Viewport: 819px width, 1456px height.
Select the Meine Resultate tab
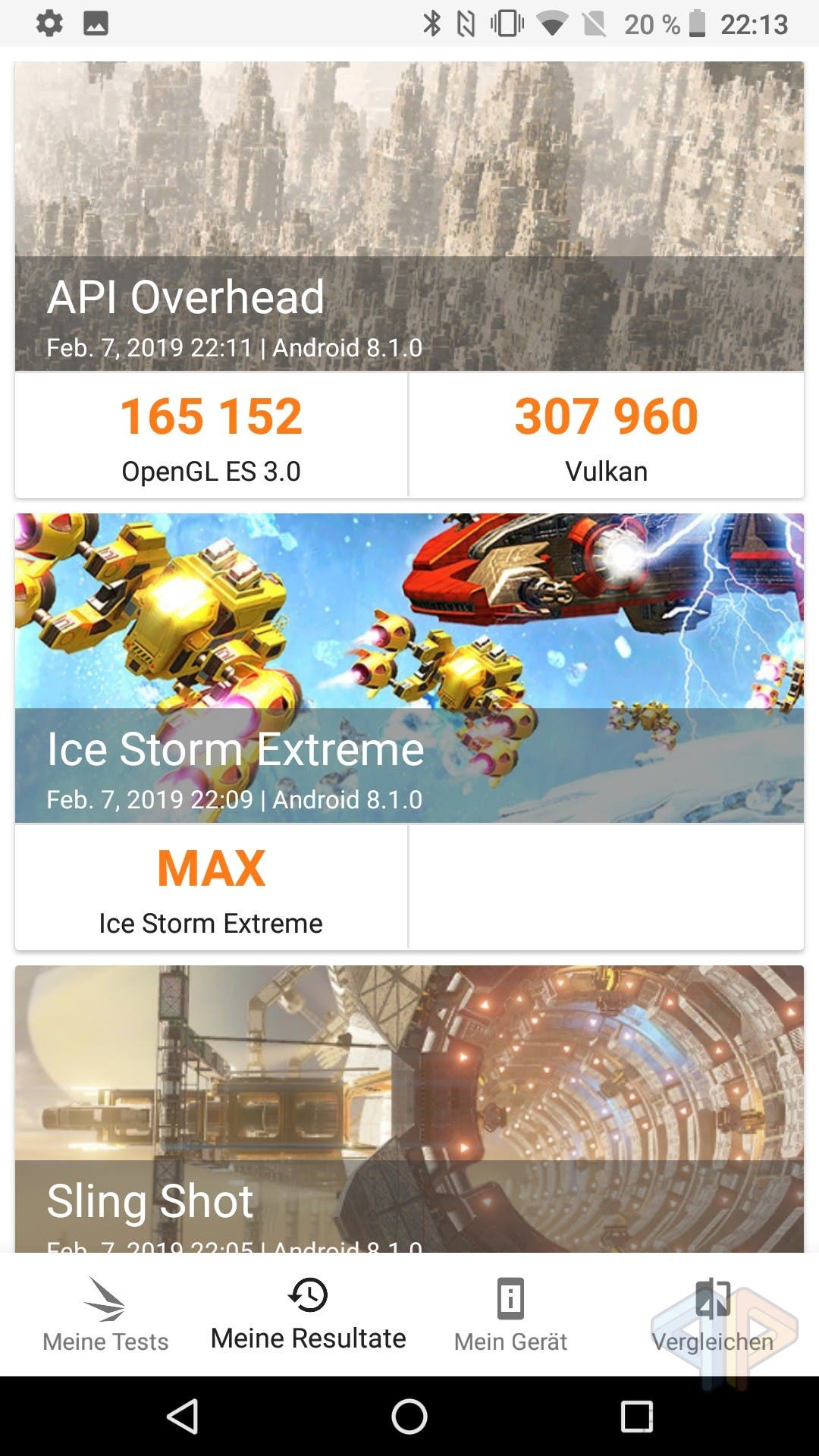click(308, 1316)
